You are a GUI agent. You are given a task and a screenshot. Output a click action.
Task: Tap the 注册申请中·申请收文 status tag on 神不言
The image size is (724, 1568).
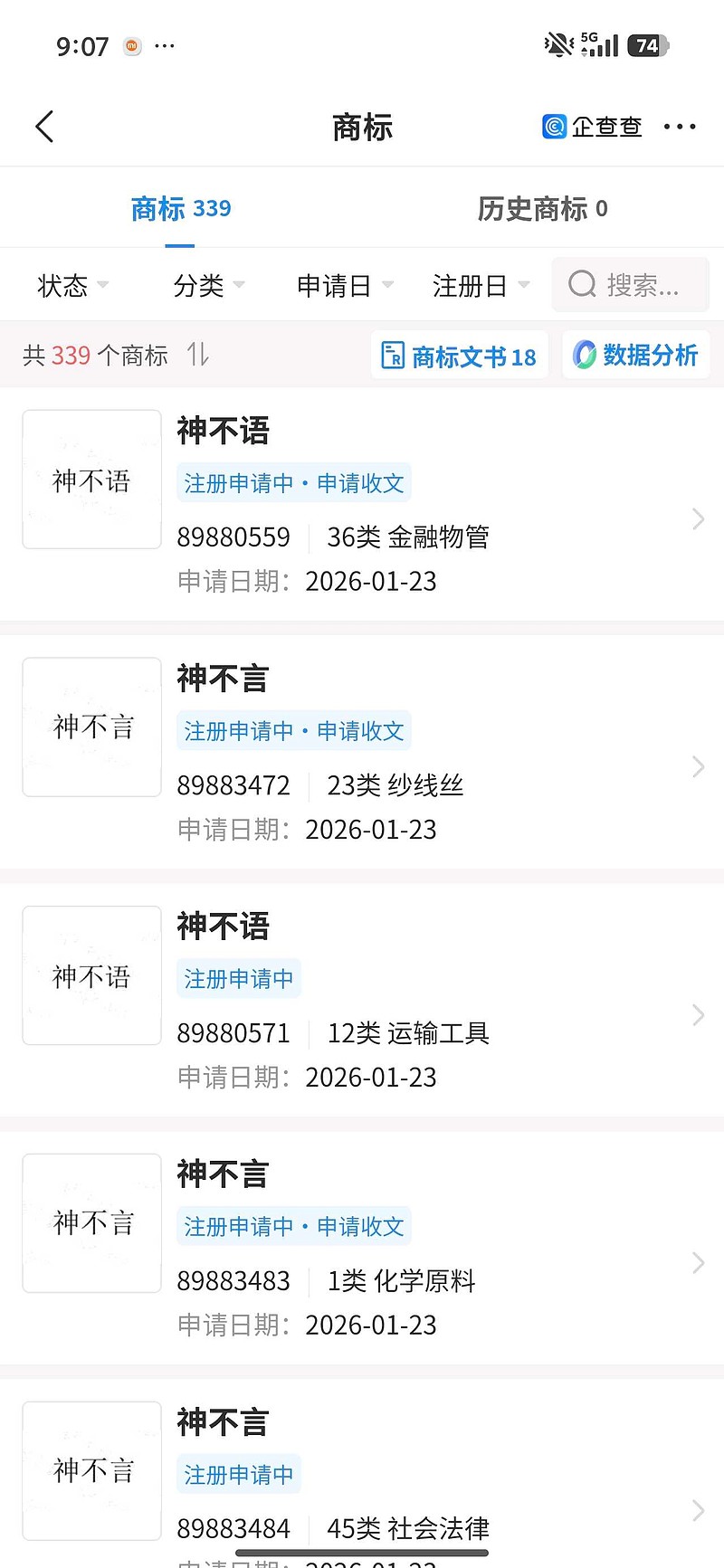point(293,730)
